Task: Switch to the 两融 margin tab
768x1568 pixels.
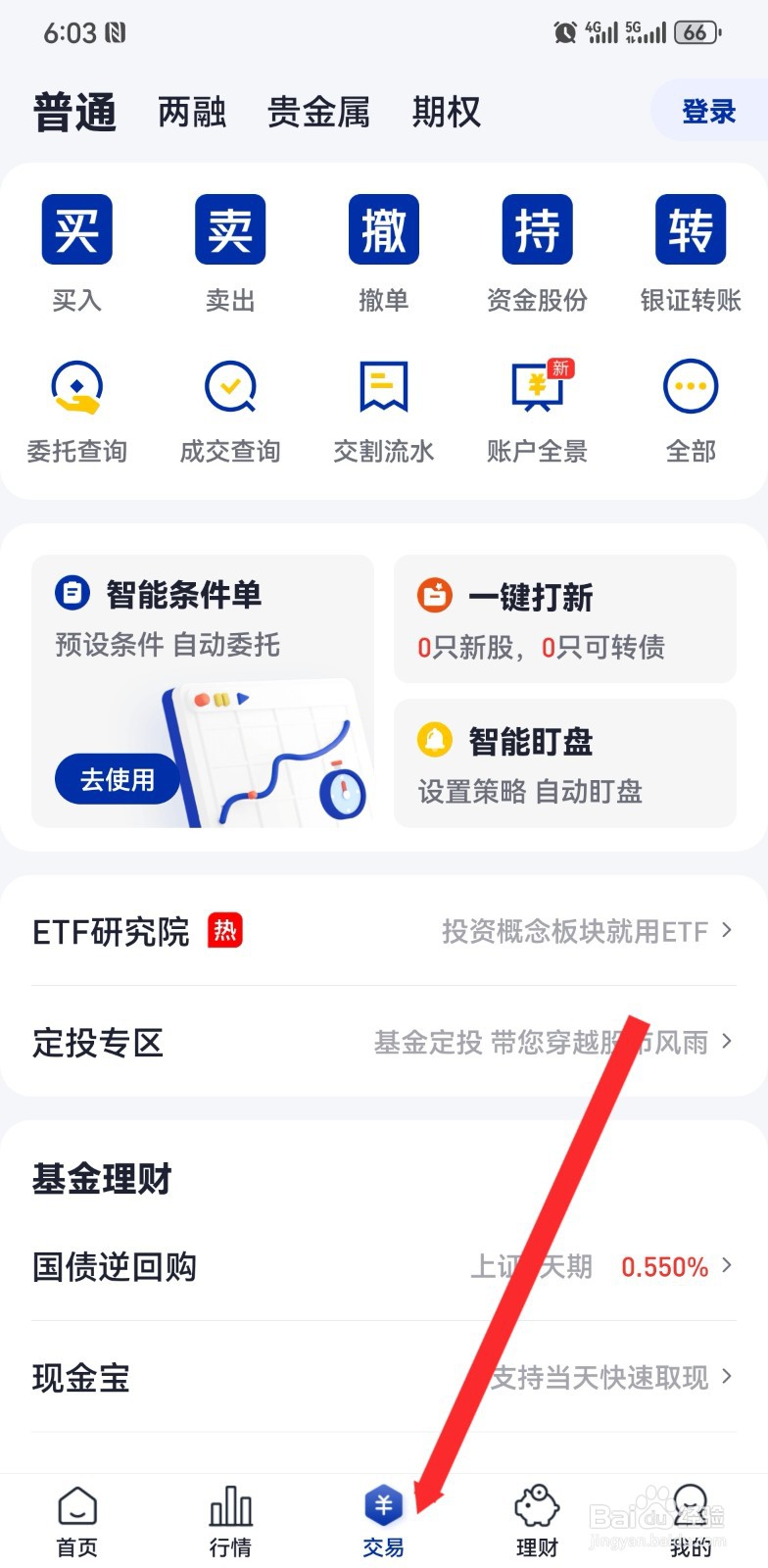Action: coord(192,111)
